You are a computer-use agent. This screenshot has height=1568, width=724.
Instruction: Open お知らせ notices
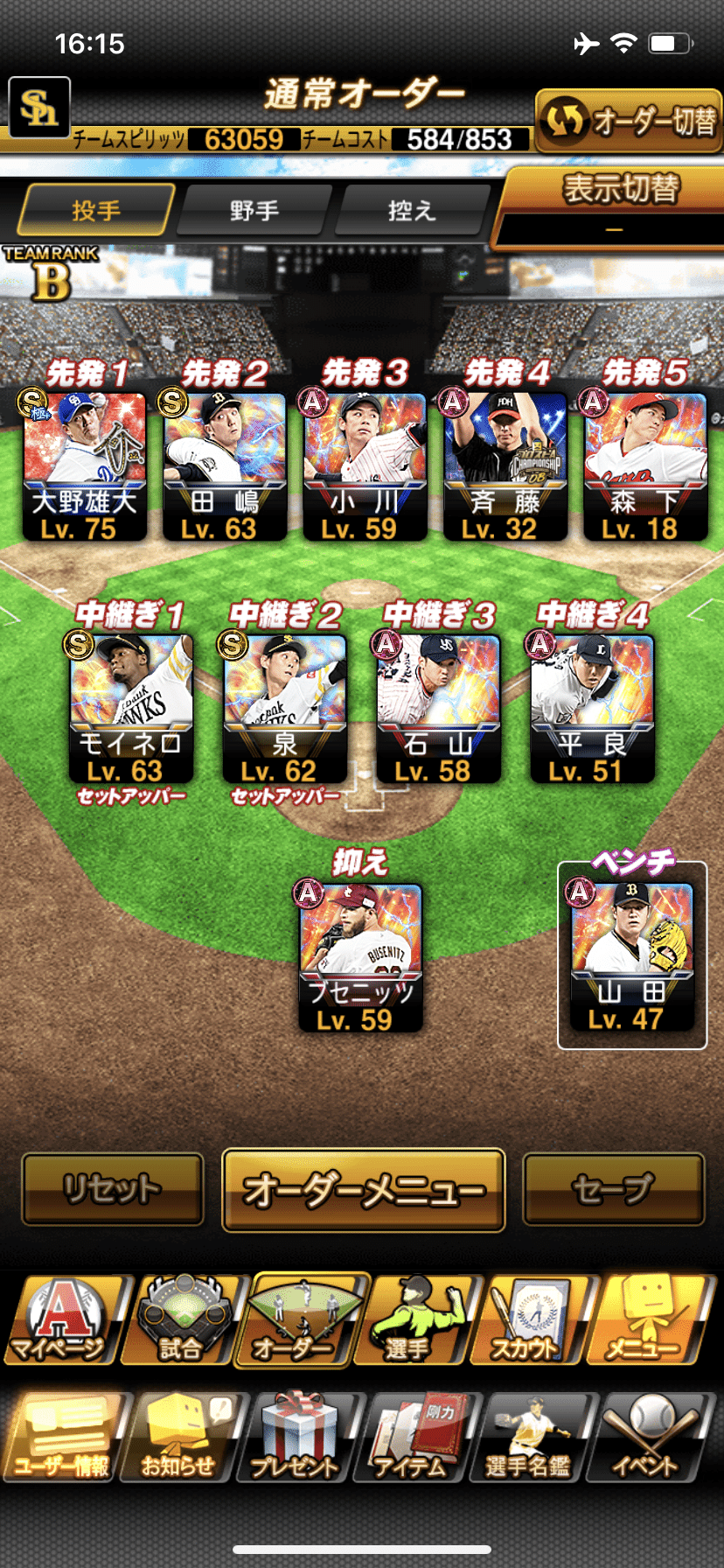179,1437
